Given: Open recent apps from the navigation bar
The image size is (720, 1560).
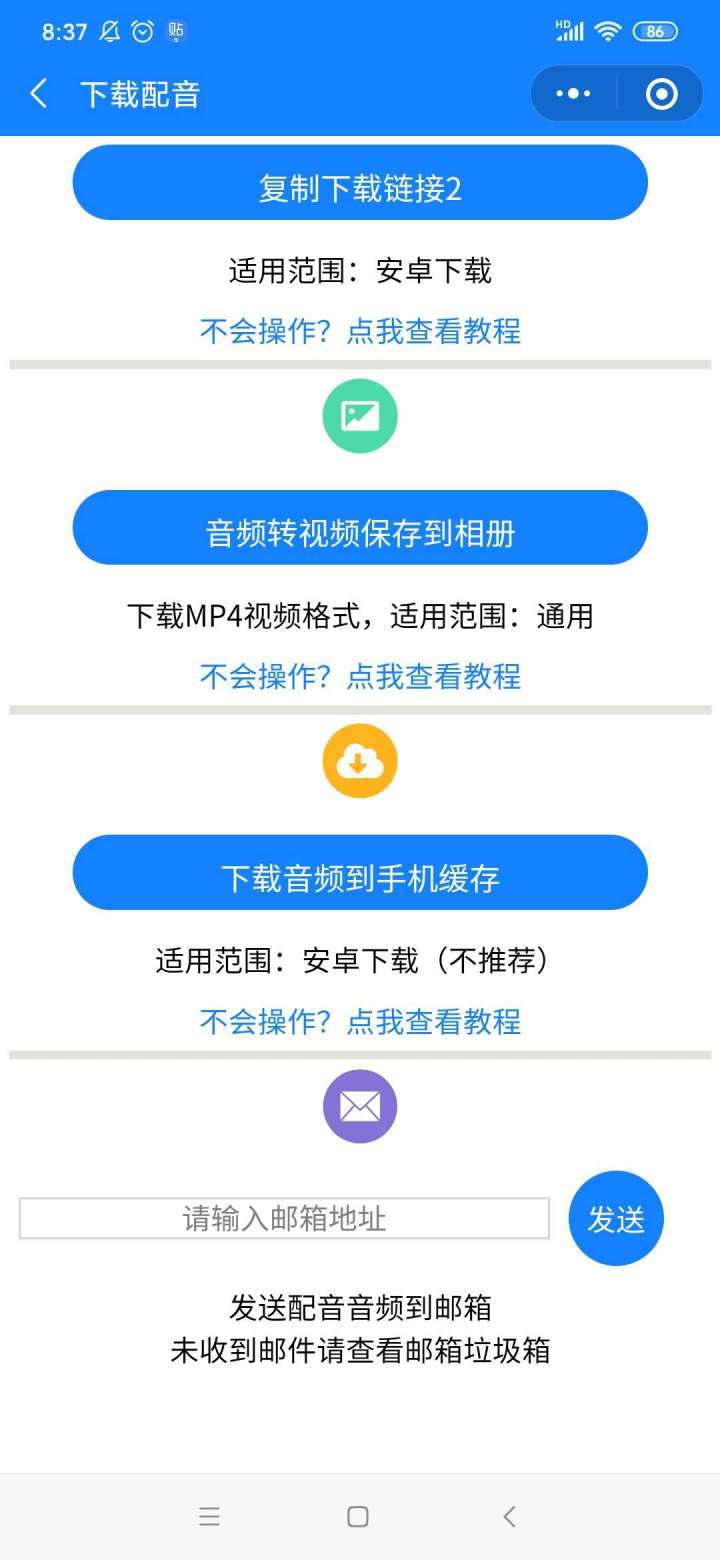Looking at the screenshot, I should pos(209,1517).
